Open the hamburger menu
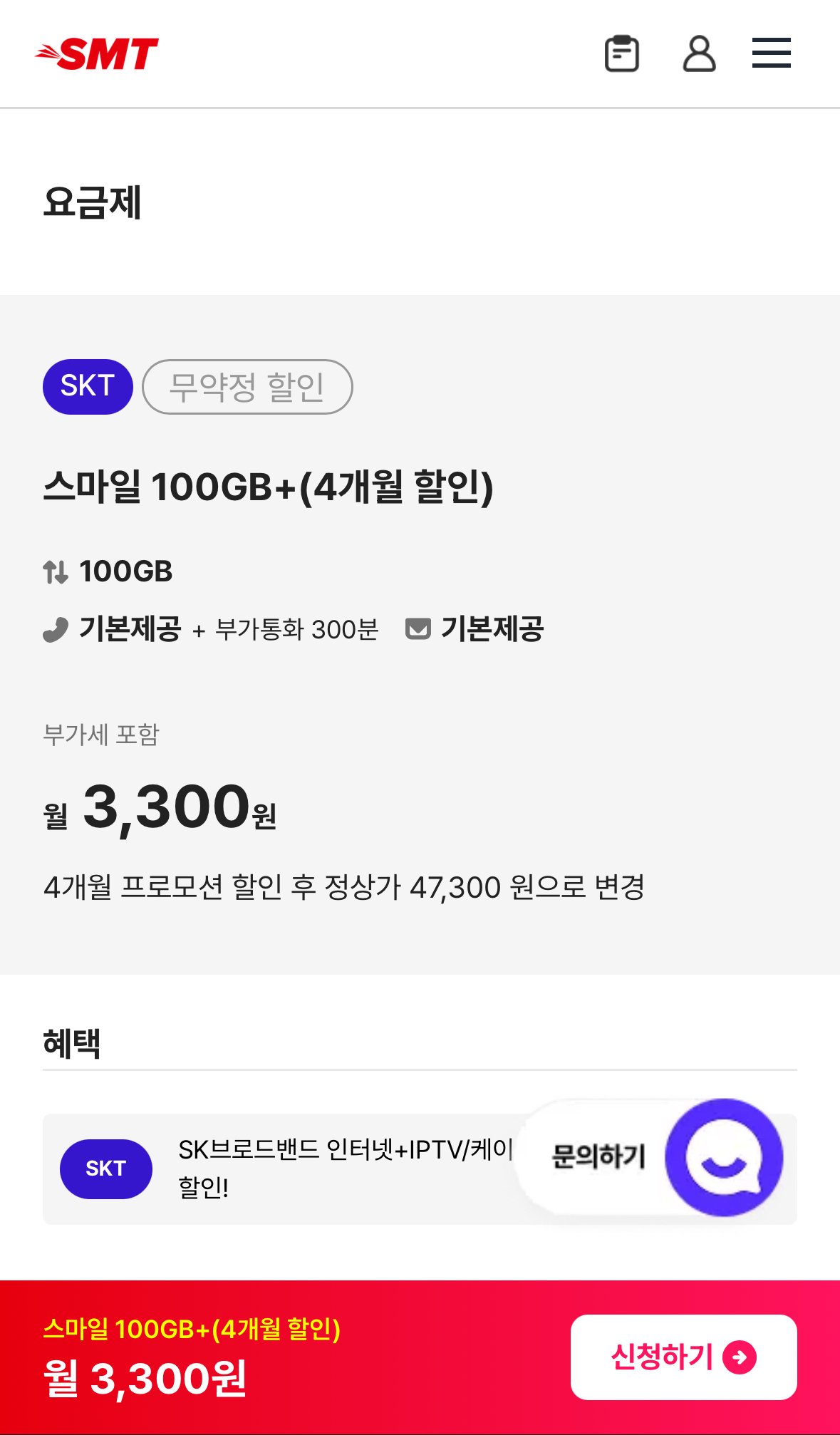The image size is (840, 1435). click(771, 53)
